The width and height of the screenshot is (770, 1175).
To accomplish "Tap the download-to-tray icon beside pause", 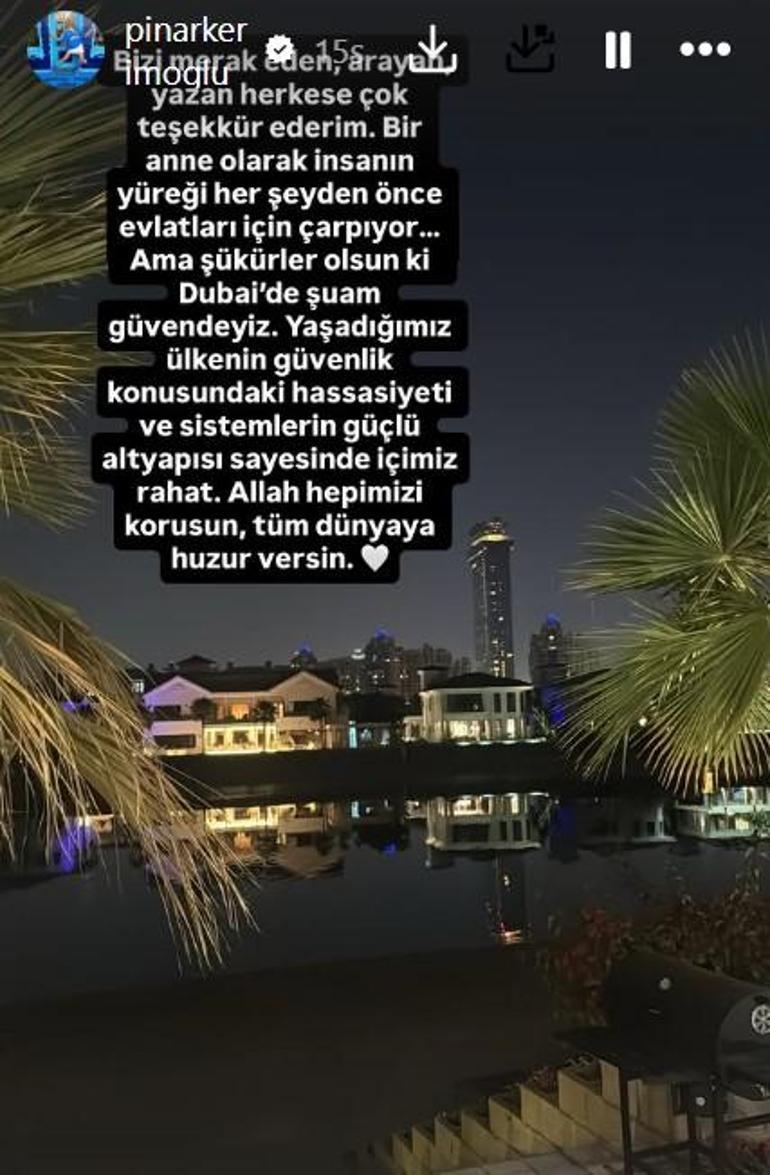I will pos(529,49).
